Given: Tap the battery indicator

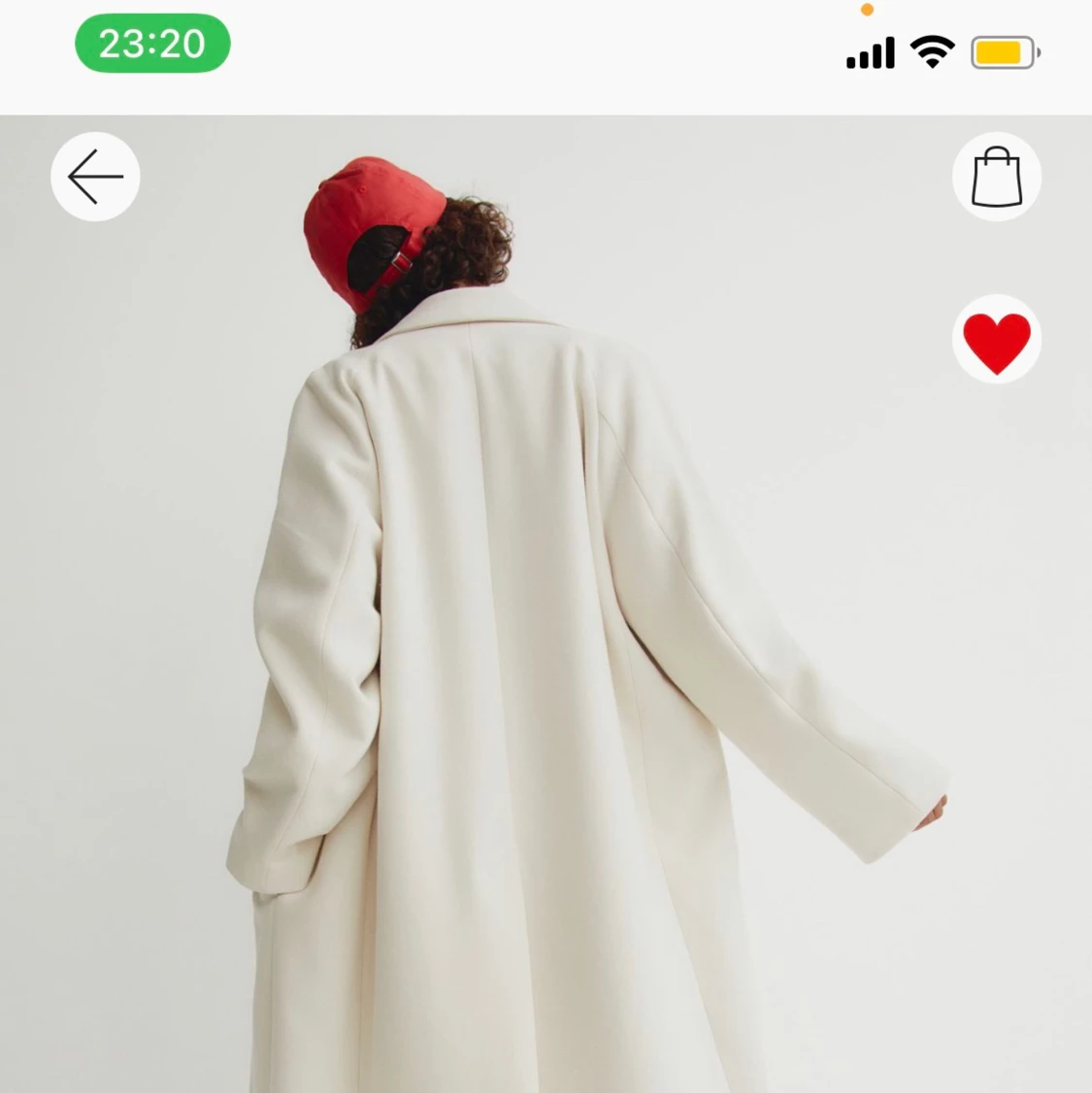Looking at the screenshot, I should (x=1005, y=51).
